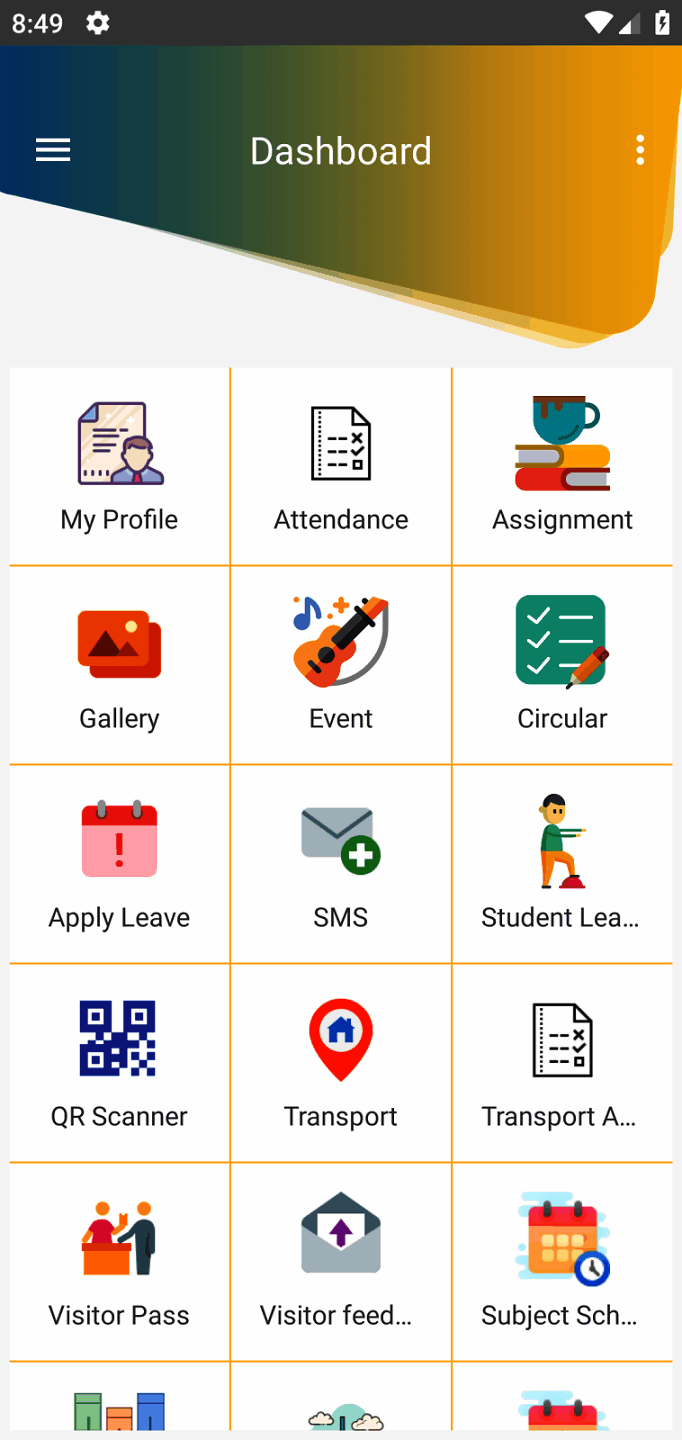Open the hamburger navigation drawer
The width and height of the screenshot is (682, 1440).
[x=53, y=151]
